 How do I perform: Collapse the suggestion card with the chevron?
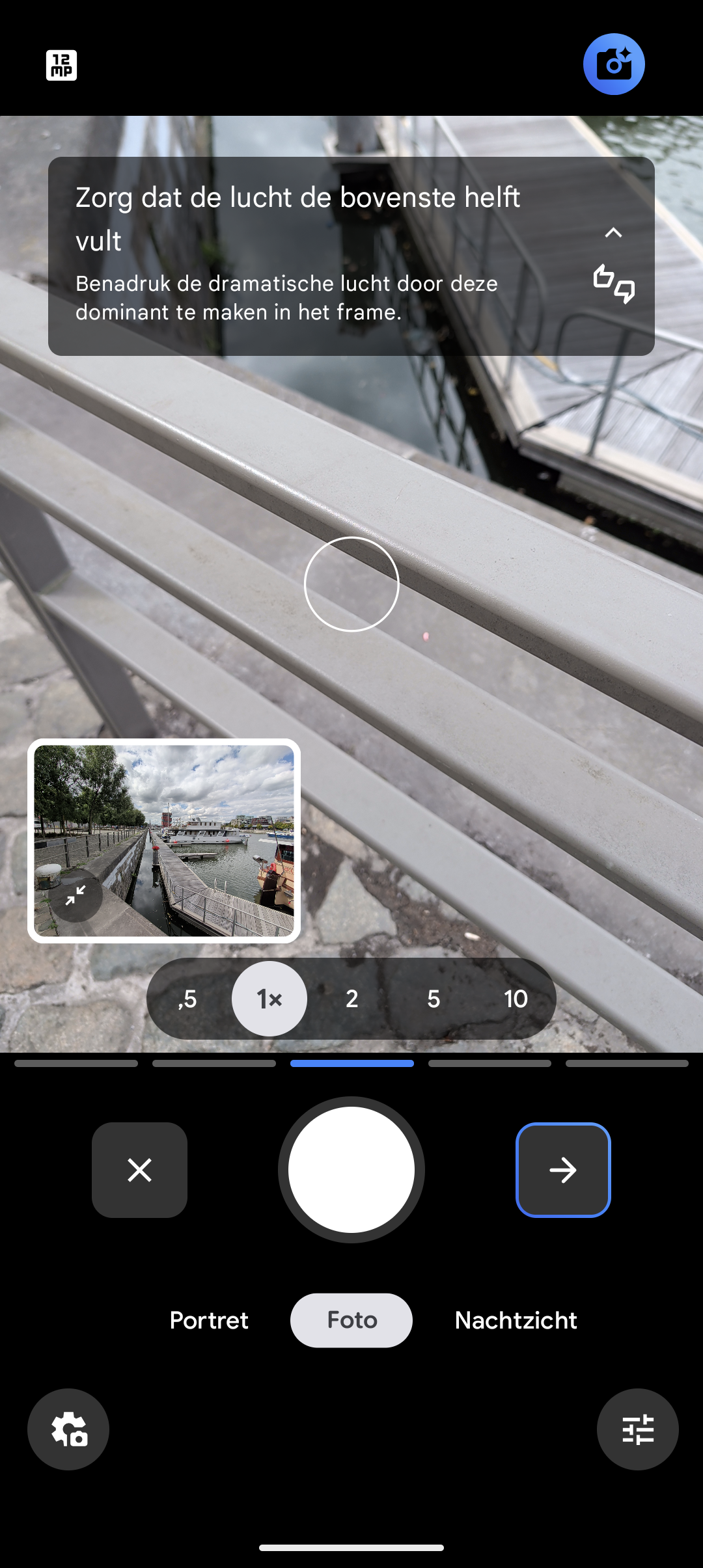pyautogui.click(x=613, y=233)
